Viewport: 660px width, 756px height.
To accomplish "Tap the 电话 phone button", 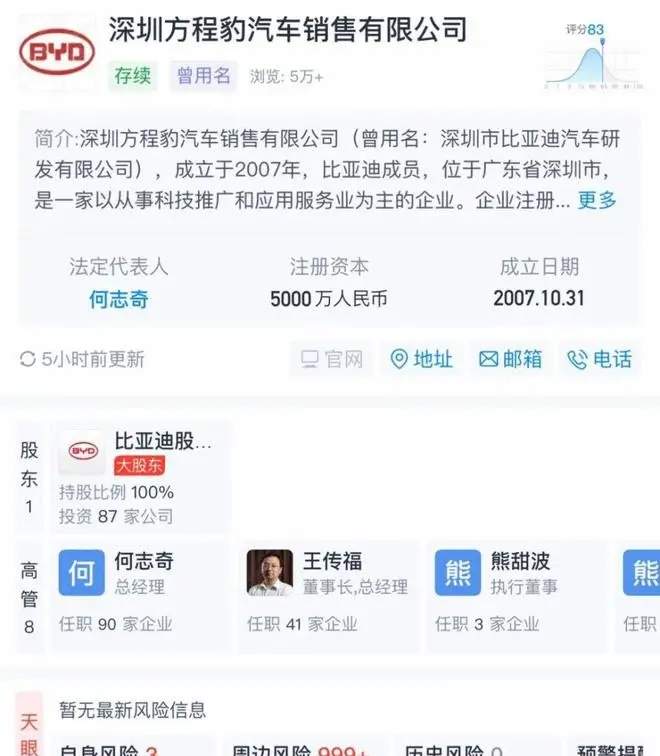I will pyautogui.click(x=599, y=359).
